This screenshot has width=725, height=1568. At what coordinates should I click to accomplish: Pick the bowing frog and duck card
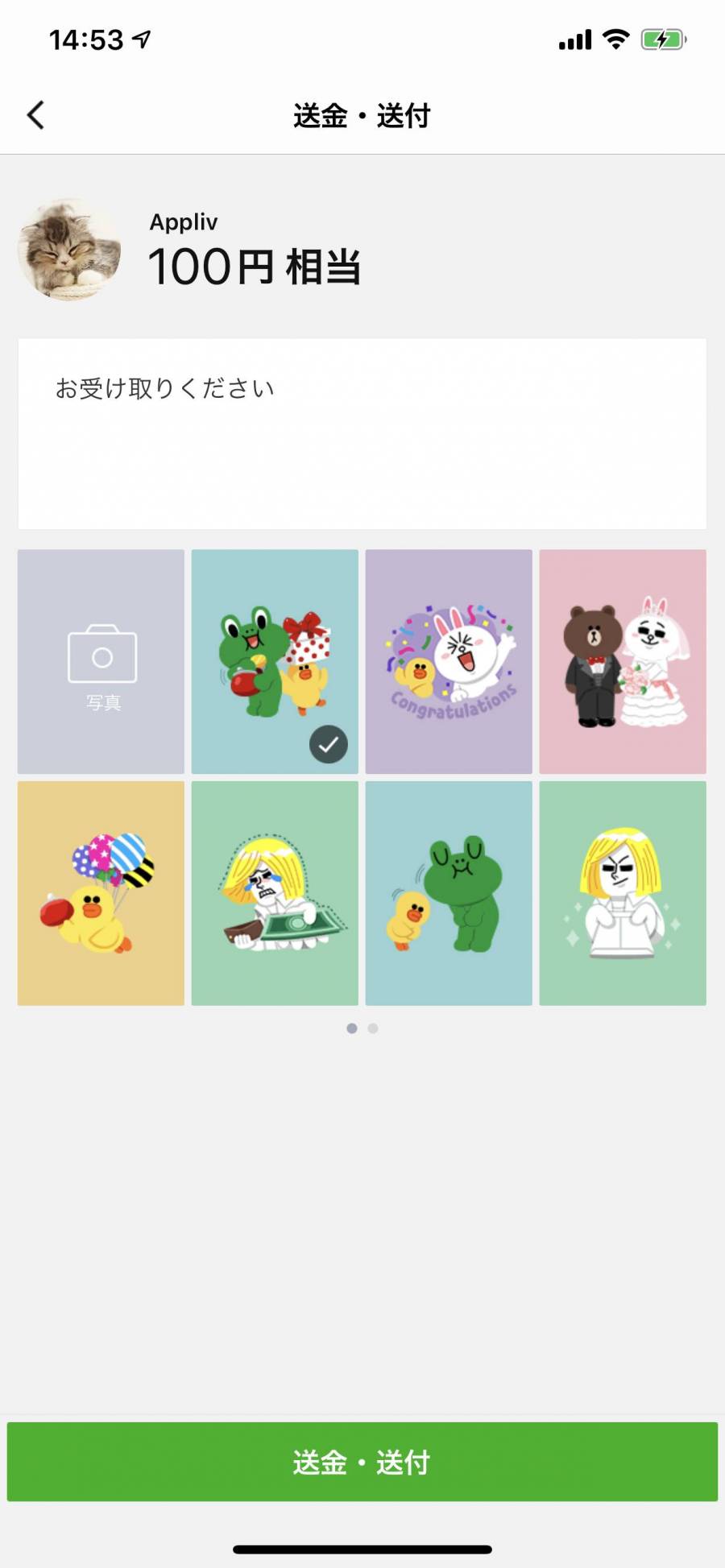pos(449,893)
